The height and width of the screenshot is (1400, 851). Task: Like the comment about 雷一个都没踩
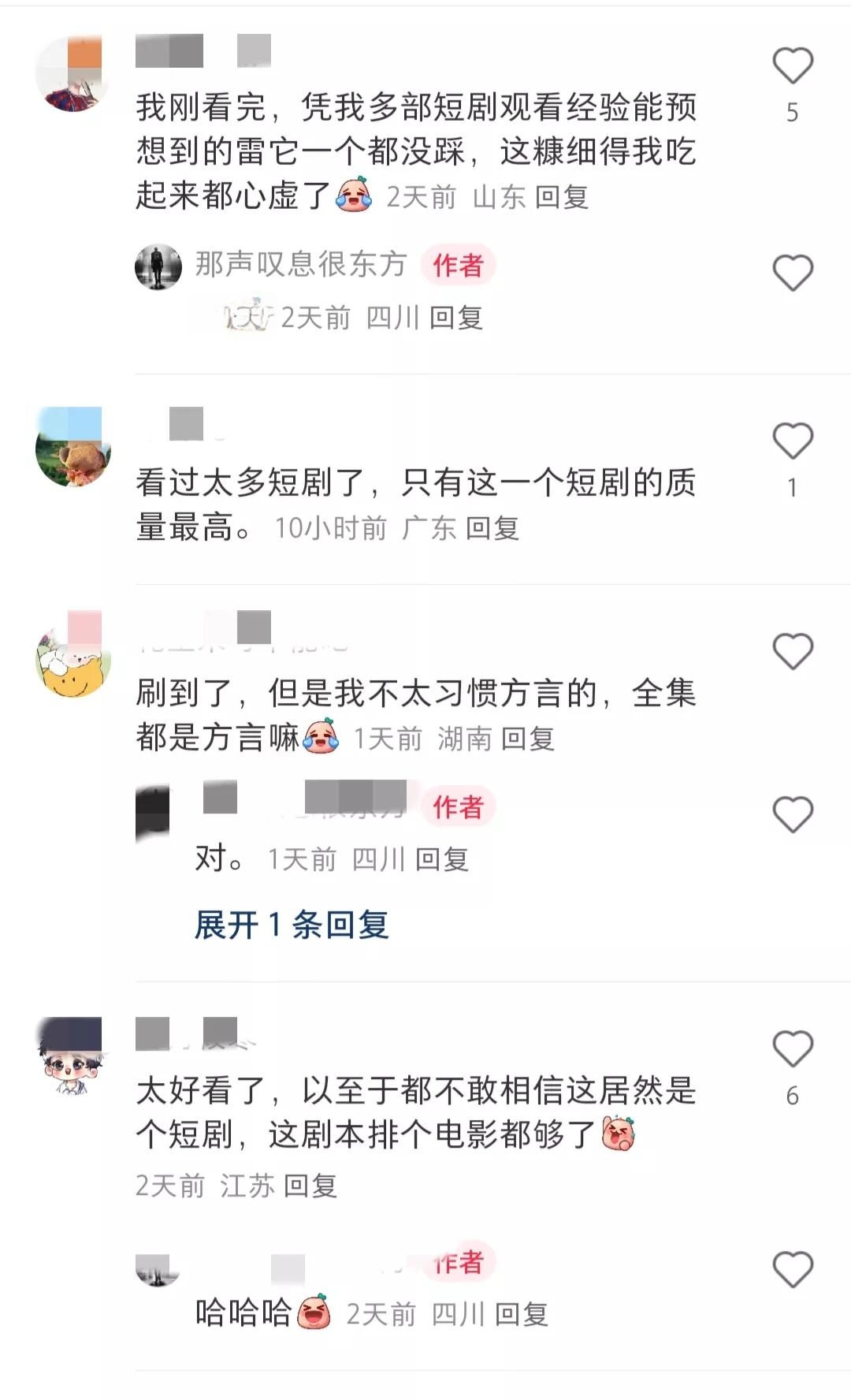pyautogui.click(x=792, y=65)
